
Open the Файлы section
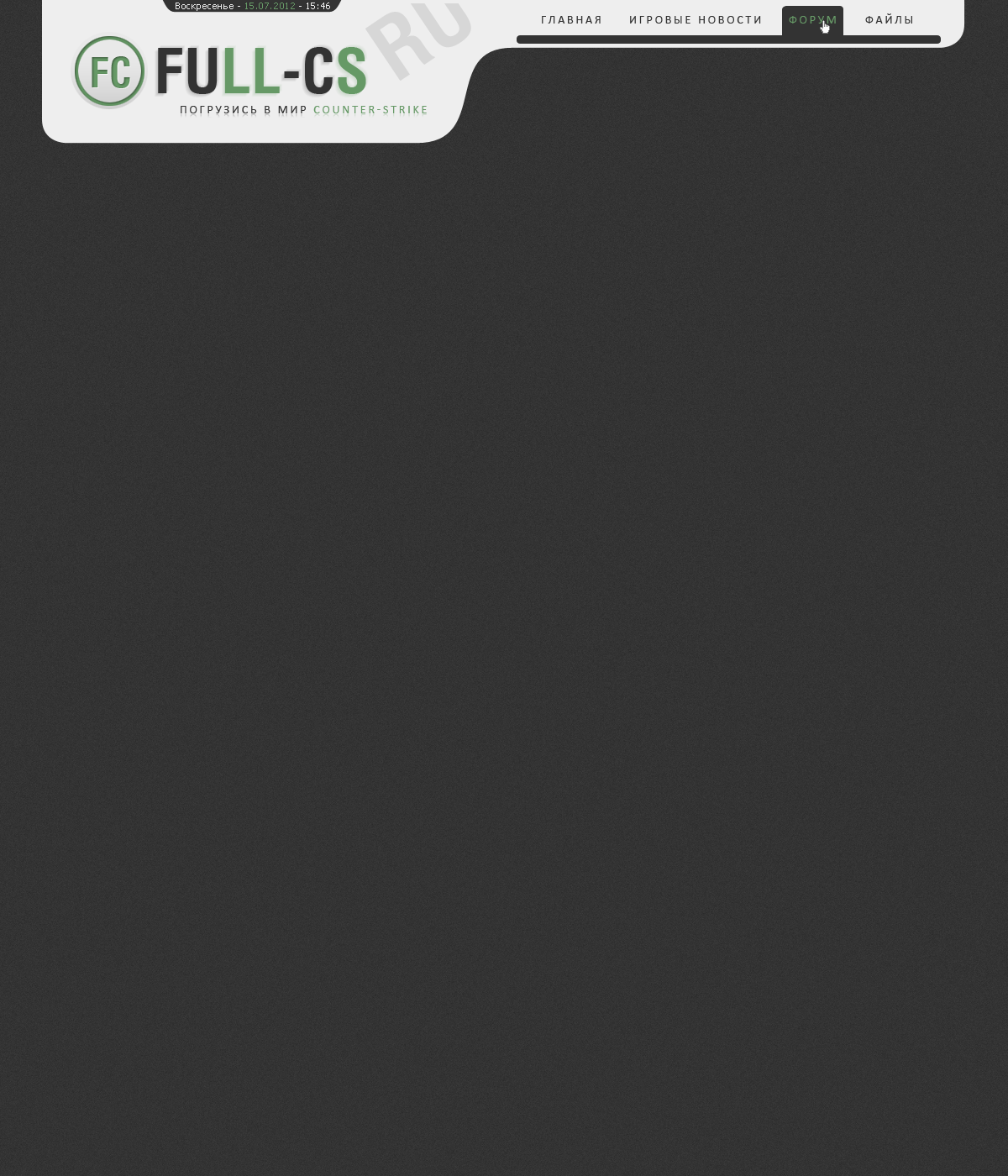[889, 20]
